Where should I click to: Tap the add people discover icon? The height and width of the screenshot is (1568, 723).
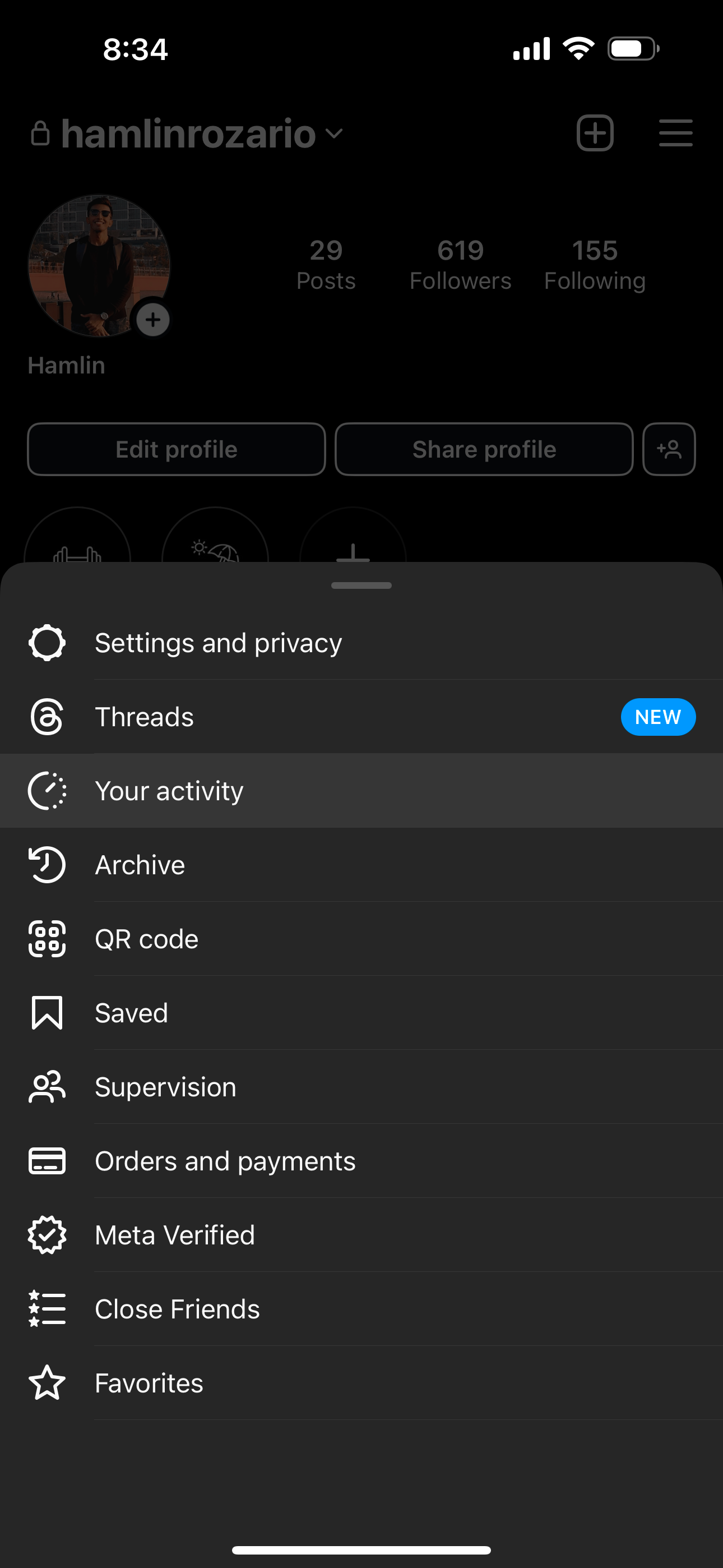(x=669, y=449)
